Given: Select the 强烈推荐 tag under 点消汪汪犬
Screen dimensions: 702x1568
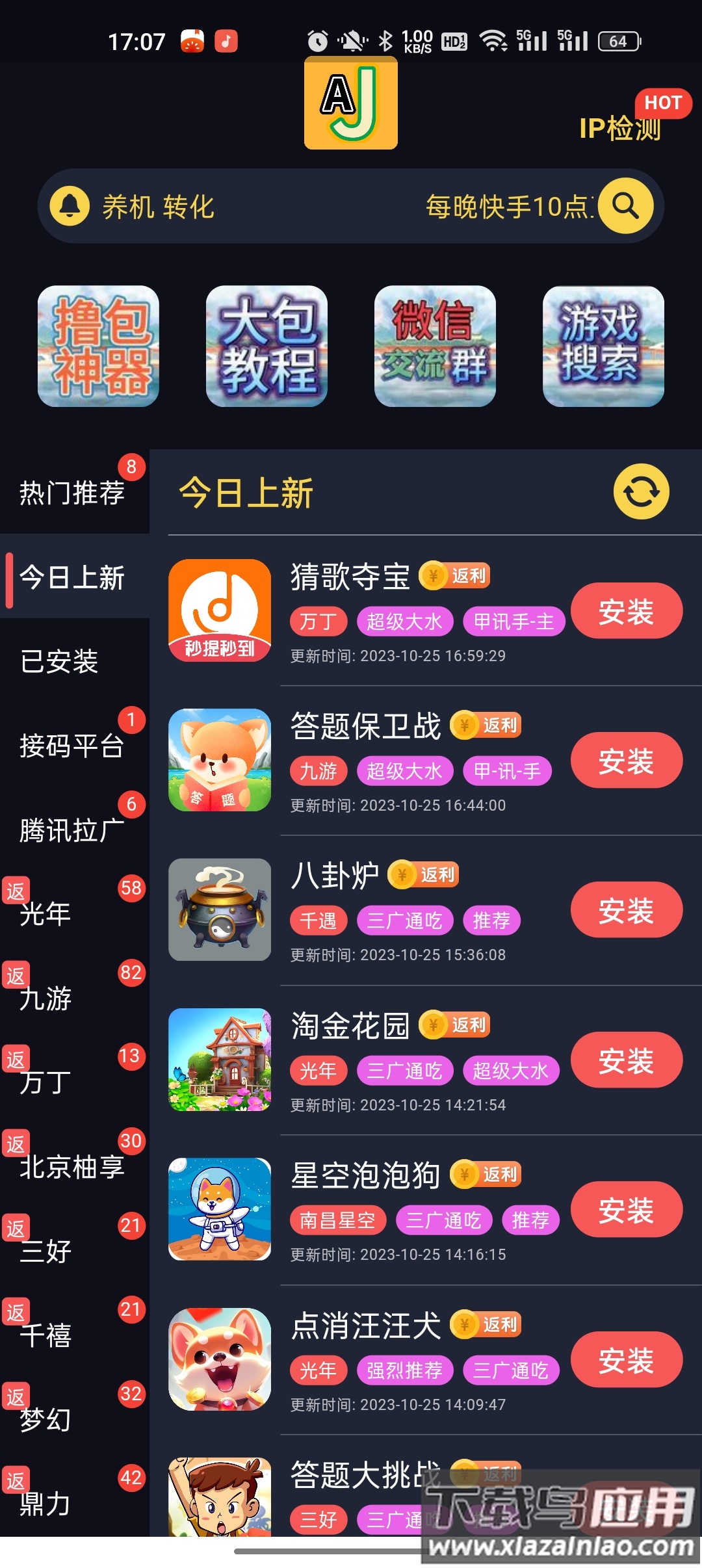Looking at the screenshot, I should pos(405,1370).
